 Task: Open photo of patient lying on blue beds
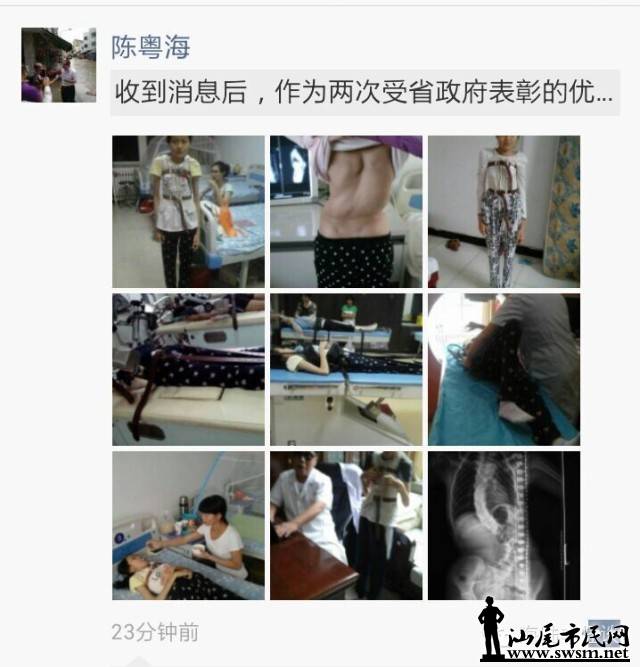pyautogui.click(x=346, y=369)
